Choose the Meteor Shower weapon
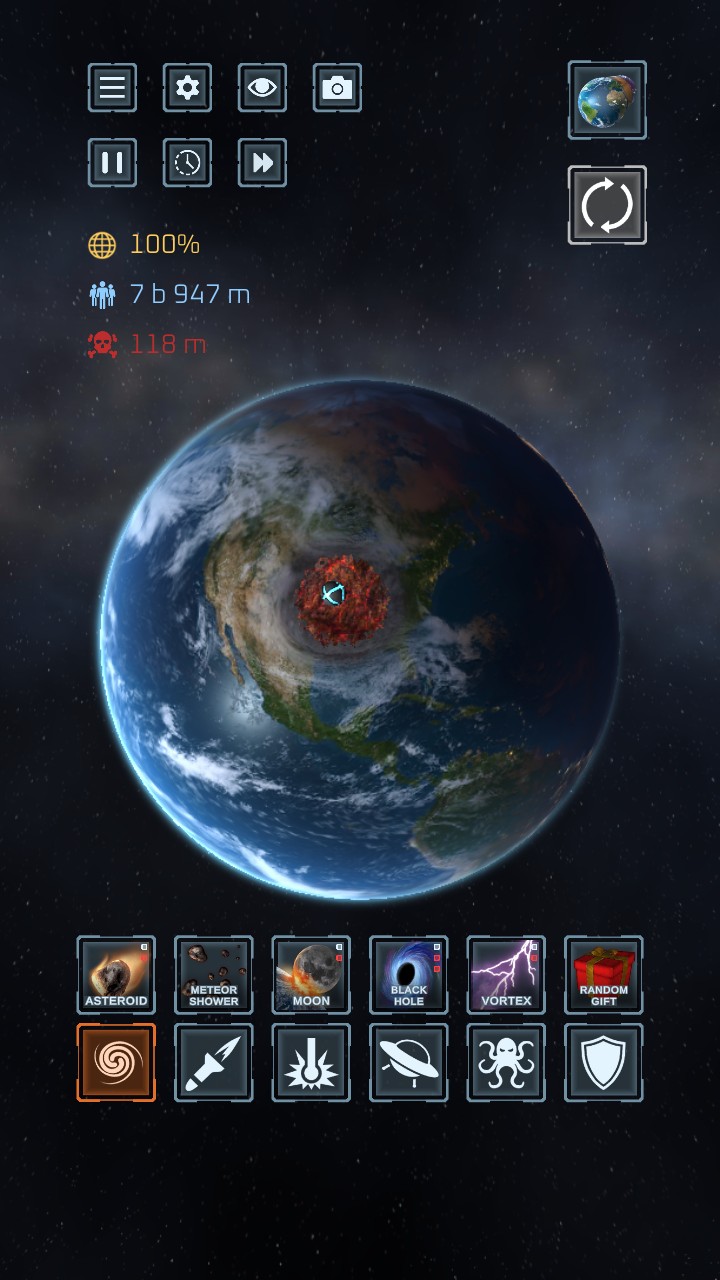This screenshot has height=1280, width=720. [x=214, y=975]
